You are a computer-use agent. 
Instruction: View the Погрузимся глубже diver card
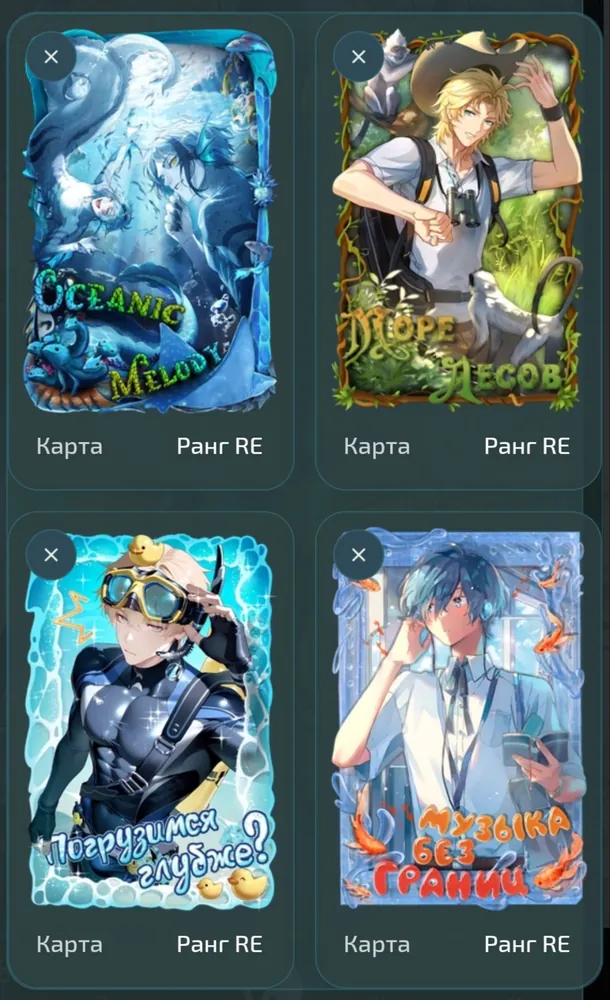(x=151, y=719)
